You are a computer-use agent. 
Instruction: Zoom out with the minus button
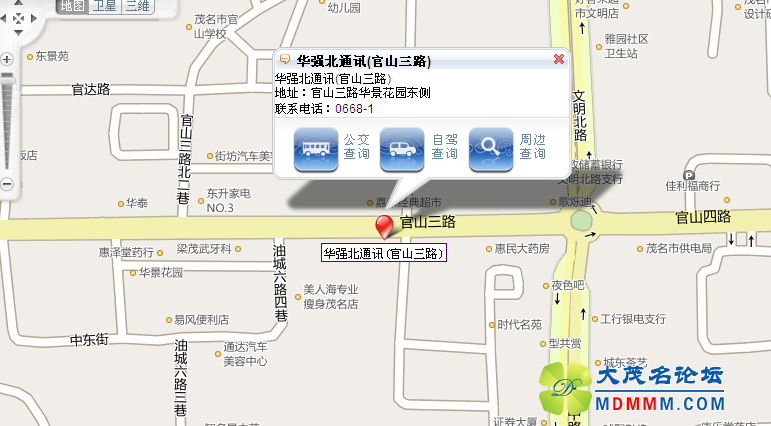point(6,184)
